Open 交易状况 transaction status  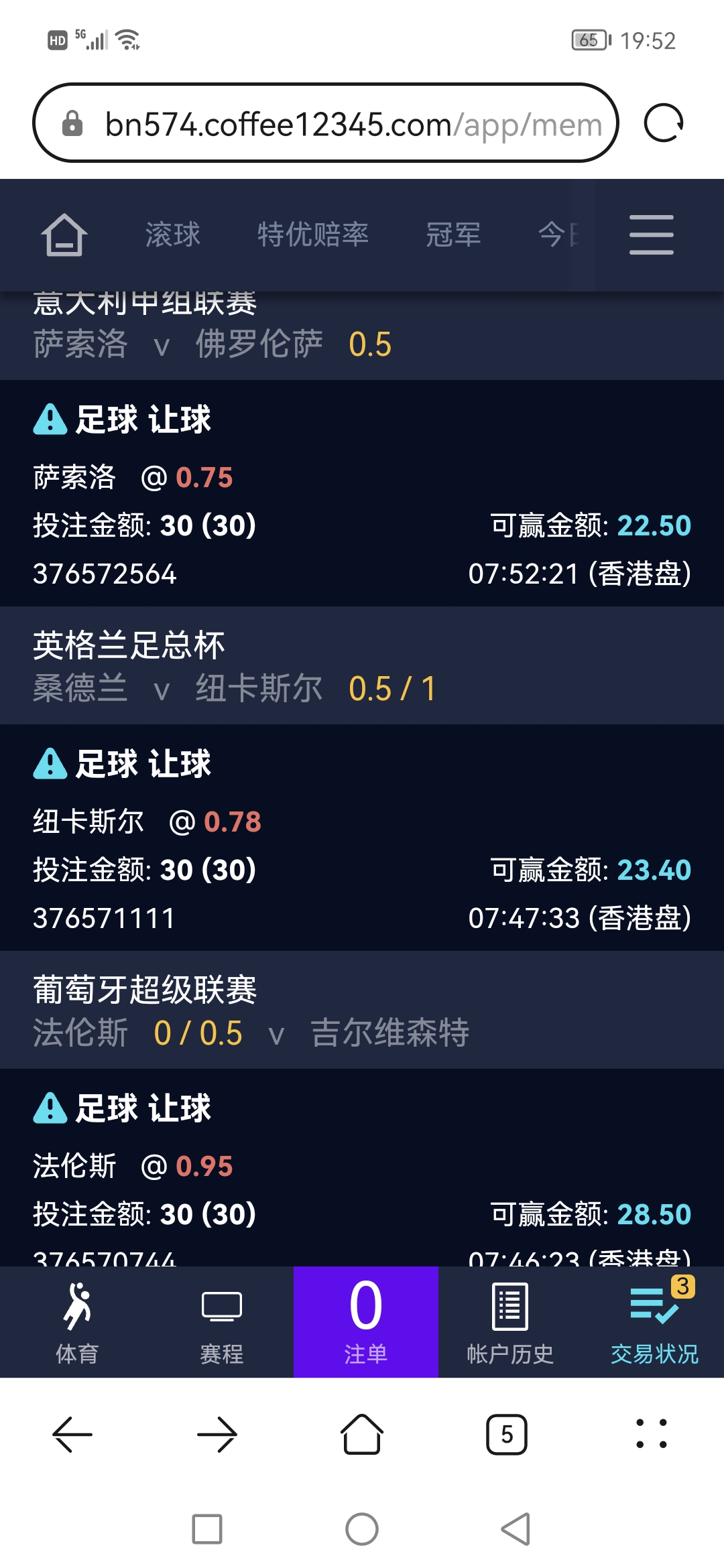[654, 1322]
